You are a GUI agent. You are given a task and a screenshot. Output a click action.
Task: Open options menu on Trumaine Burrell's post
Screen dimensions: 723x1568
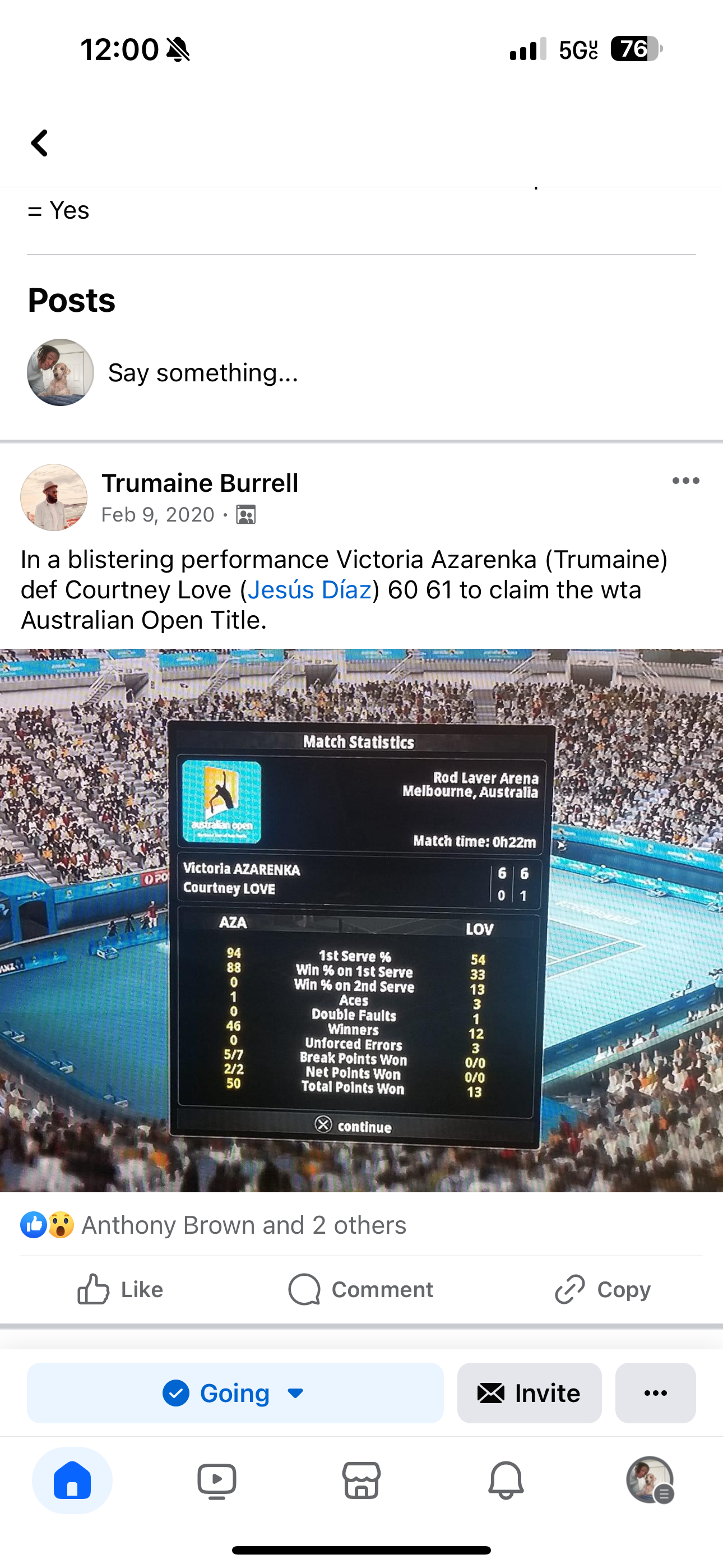(x=685, y=481)
